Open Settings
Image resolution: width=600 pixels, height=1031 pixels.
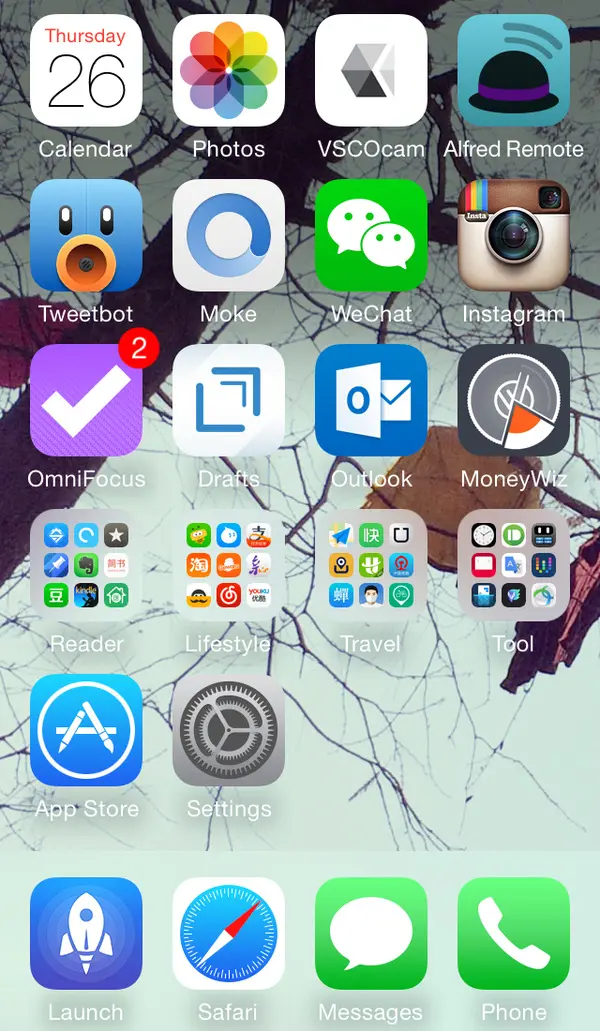click(229, 730)
